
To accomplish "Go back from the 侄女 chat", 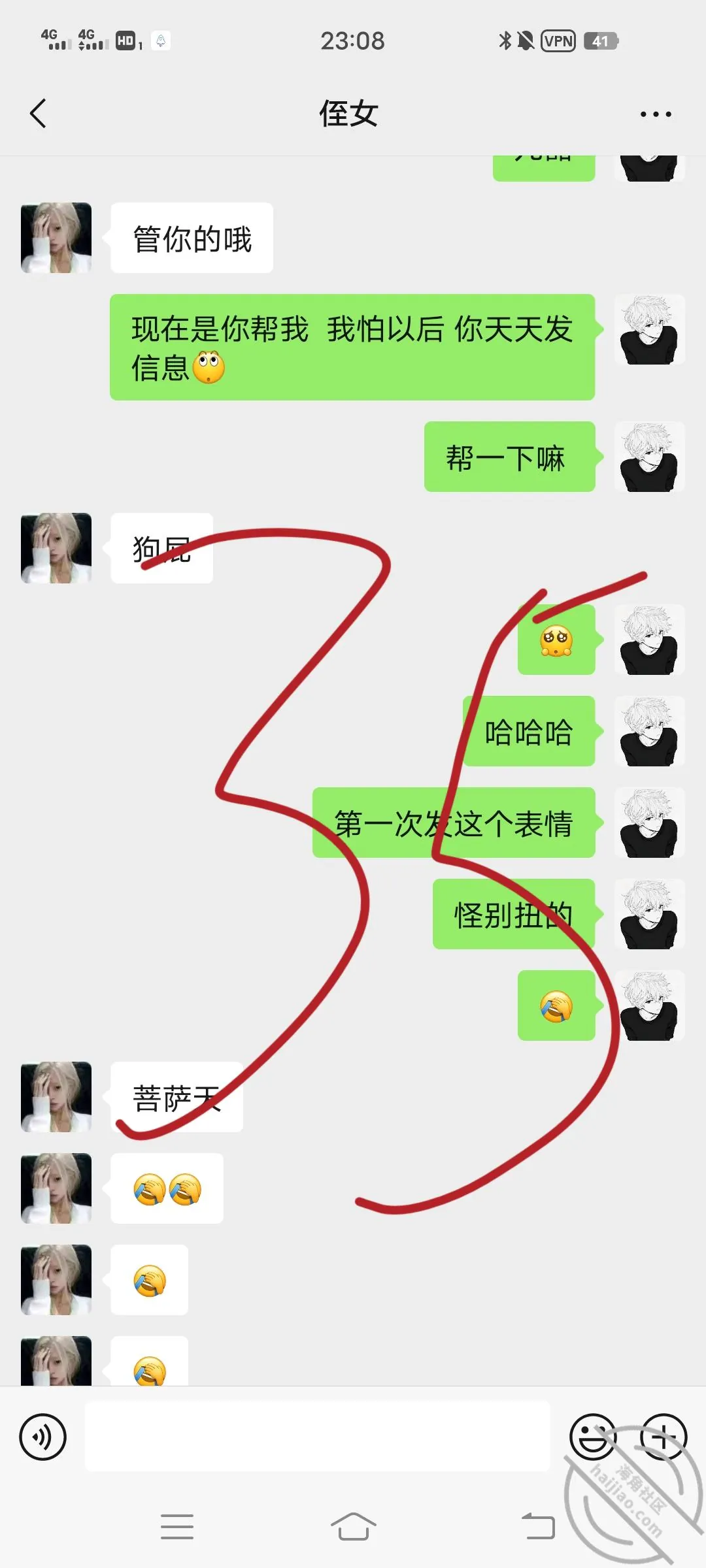I will click(x=38, y=114).
